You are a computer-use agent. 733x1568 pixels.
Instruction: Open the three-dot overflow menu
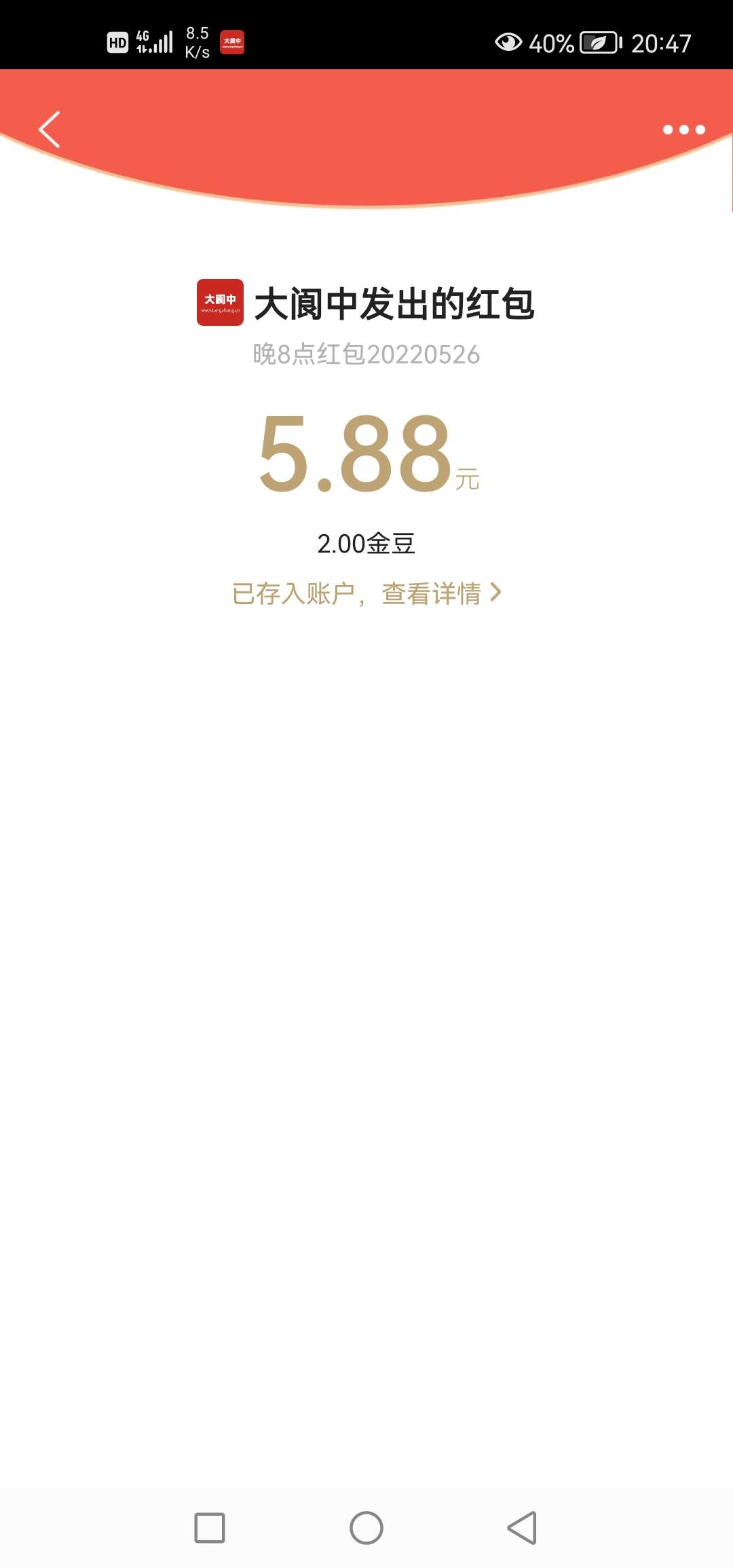683,130
